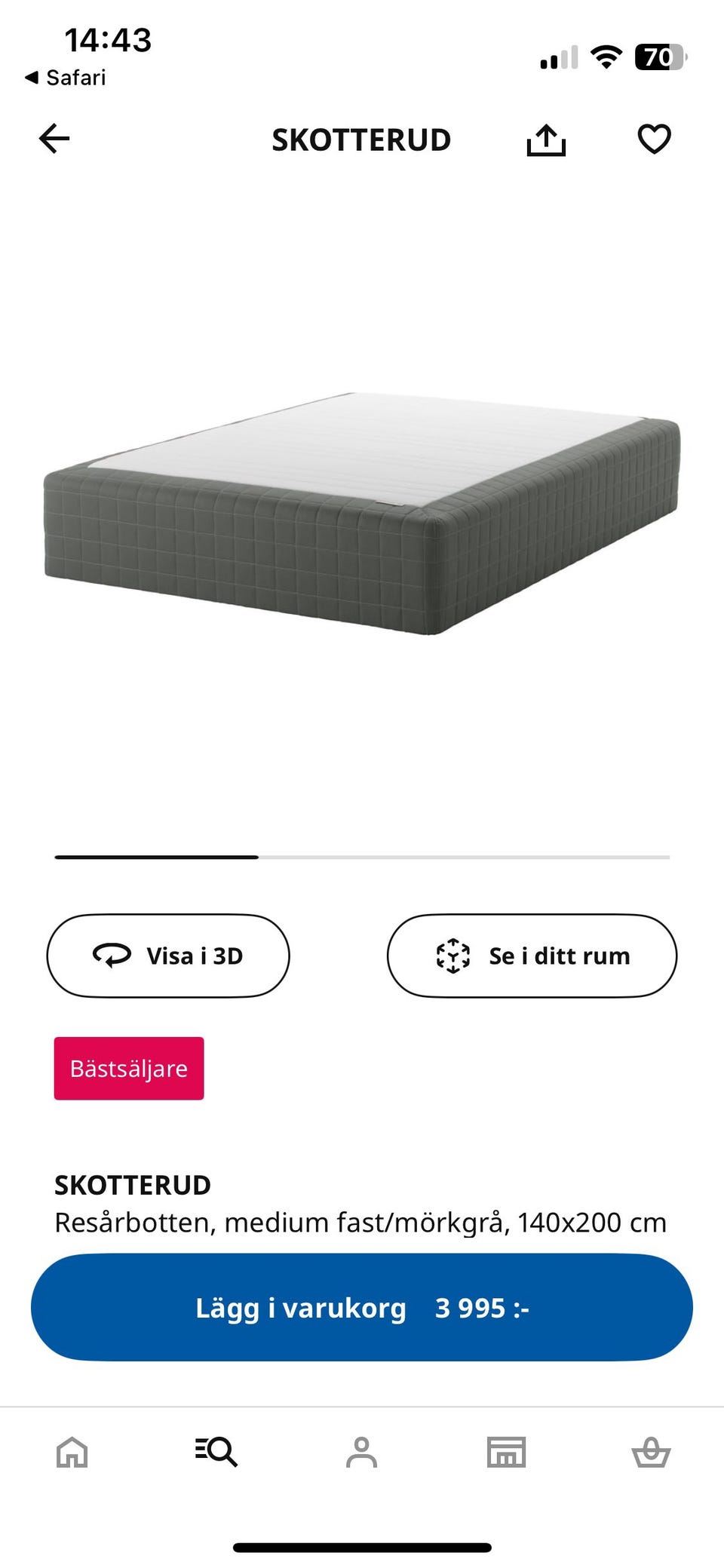Select the SKOTTERUD product title

tap(132, 1185)
